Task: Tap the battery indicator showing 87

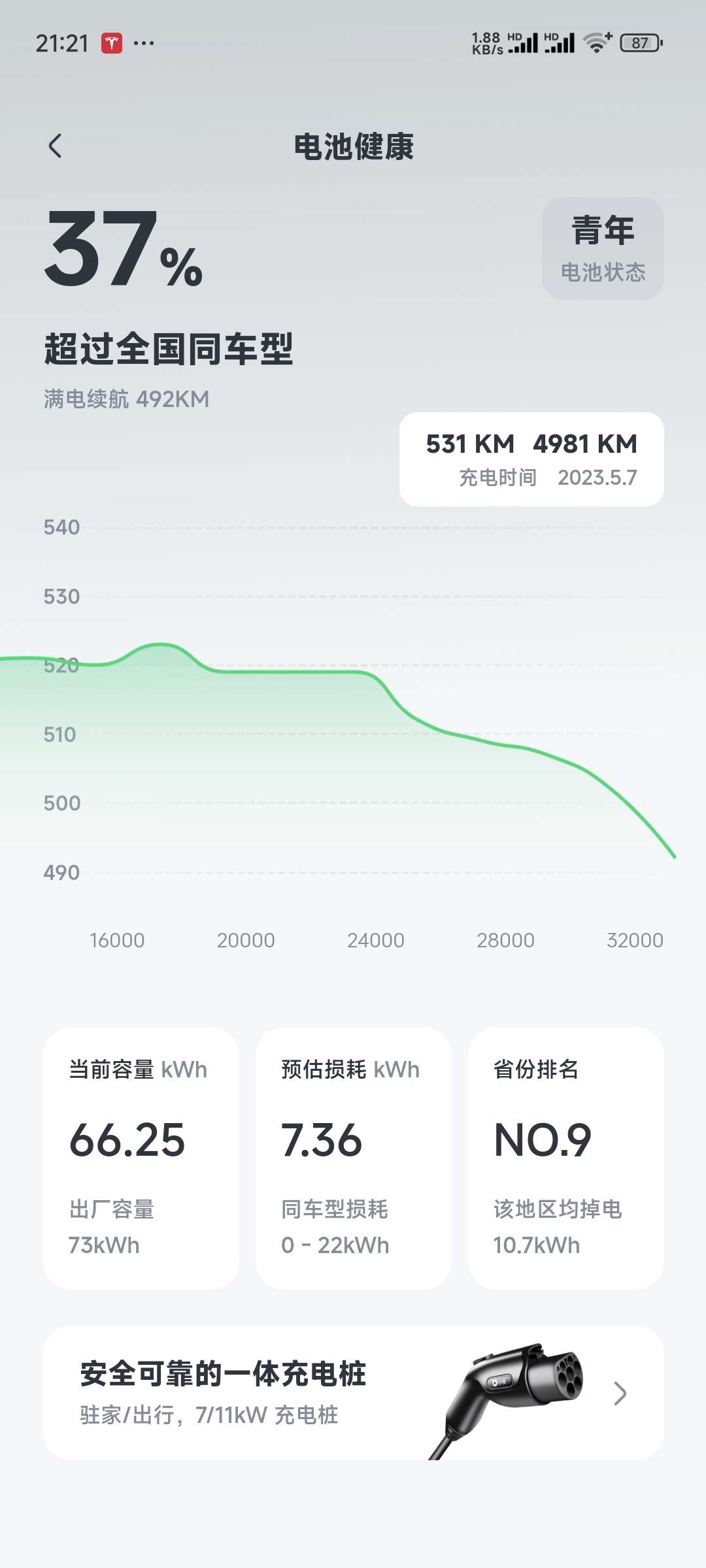Action: tap(639, 42)
